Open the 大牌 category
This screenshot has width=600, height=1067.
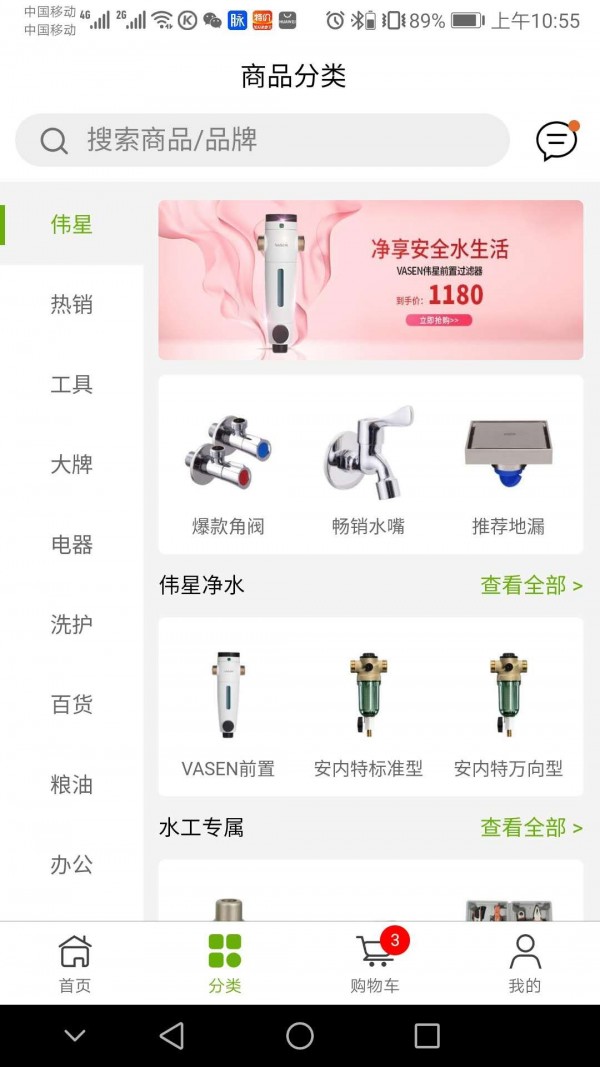(x=72, y=465)
